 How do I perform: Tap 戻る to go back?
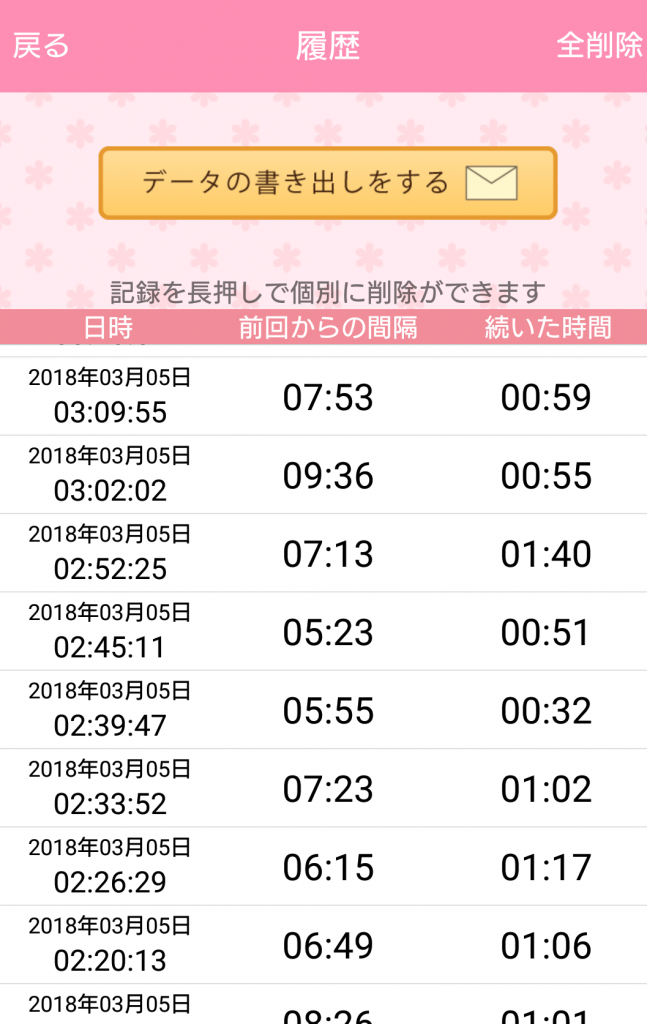coord(41,46)
